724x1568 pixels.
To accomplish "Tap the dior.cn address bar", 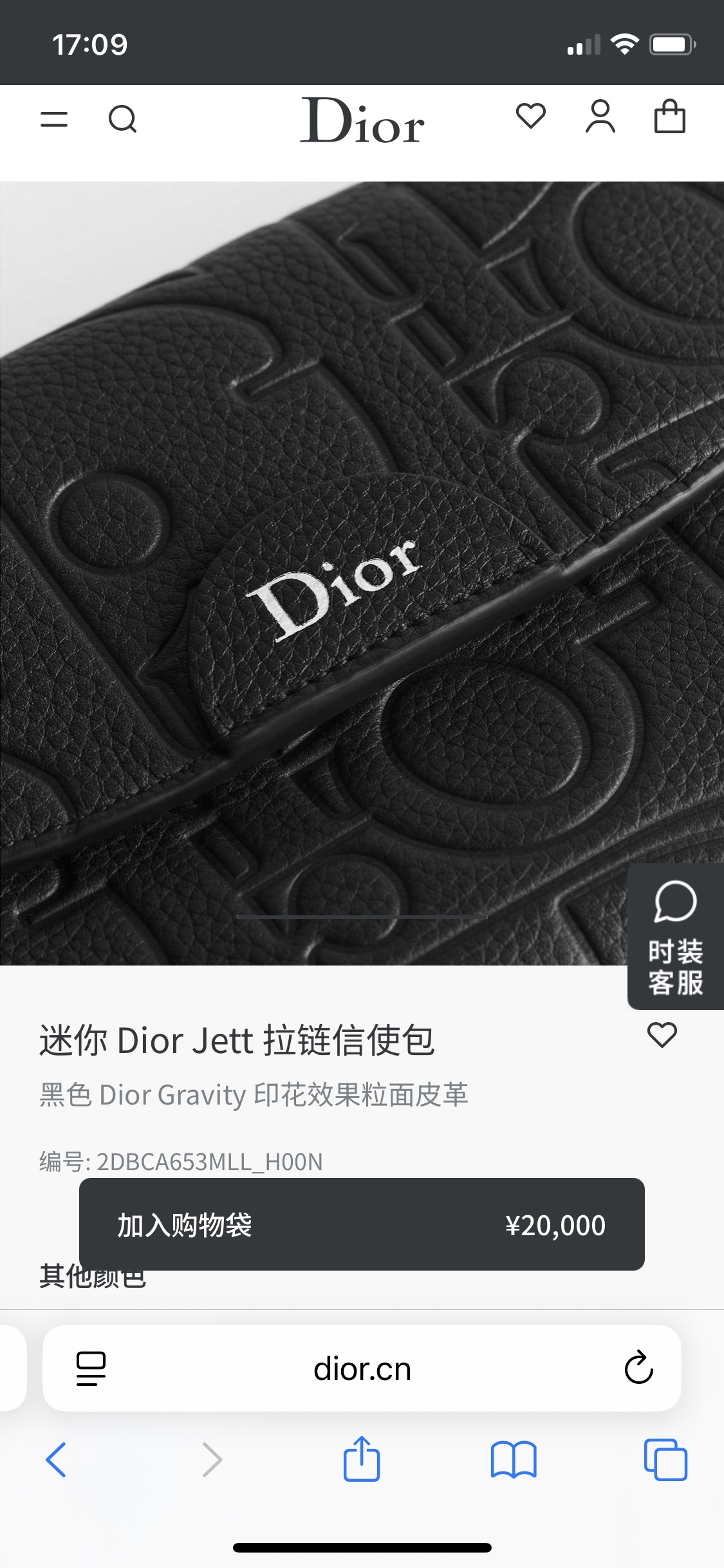I will [x=362, y=1368].
